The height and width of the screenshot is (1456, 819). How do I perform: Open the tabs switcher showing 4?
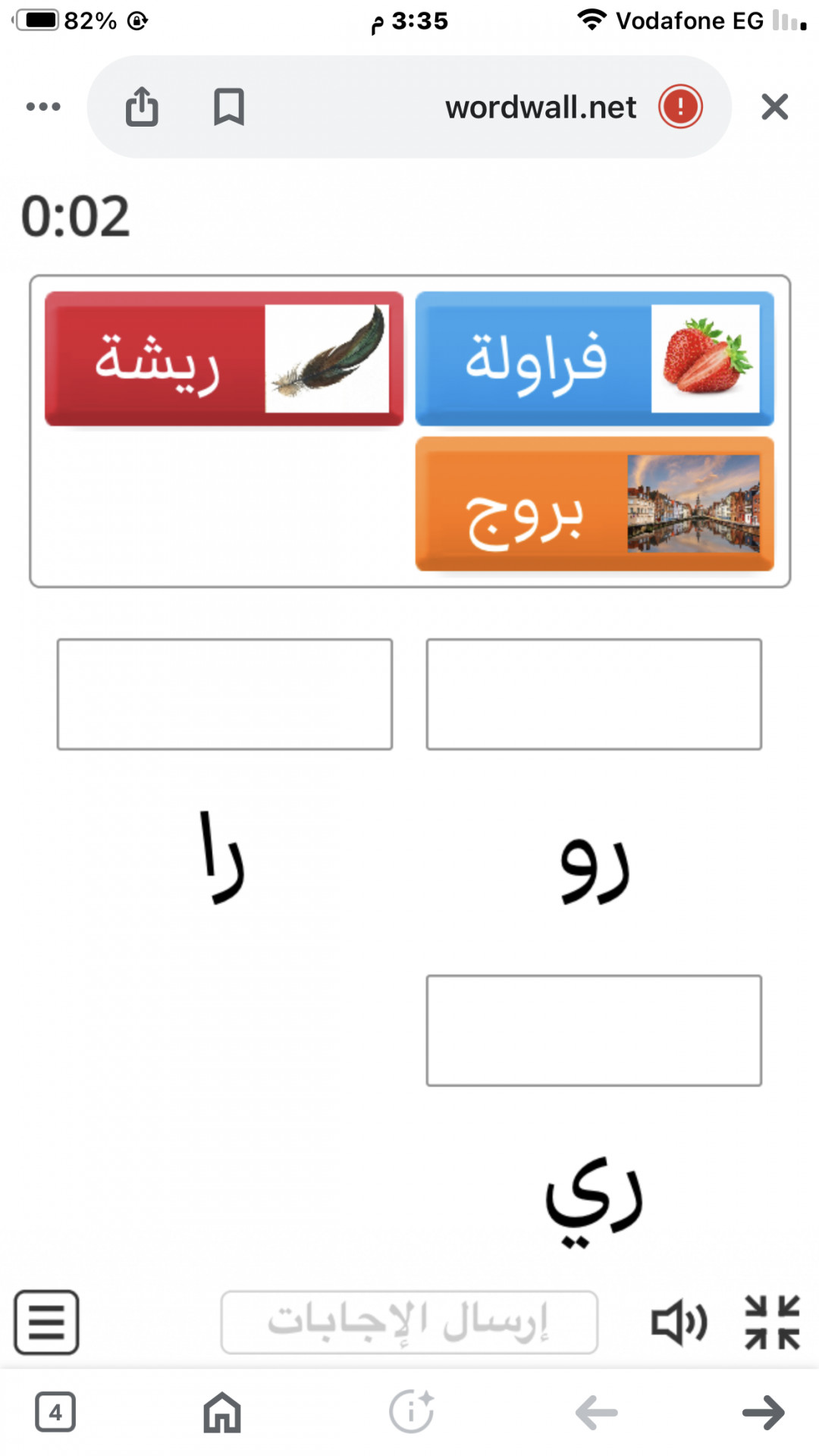[55, 1412]
